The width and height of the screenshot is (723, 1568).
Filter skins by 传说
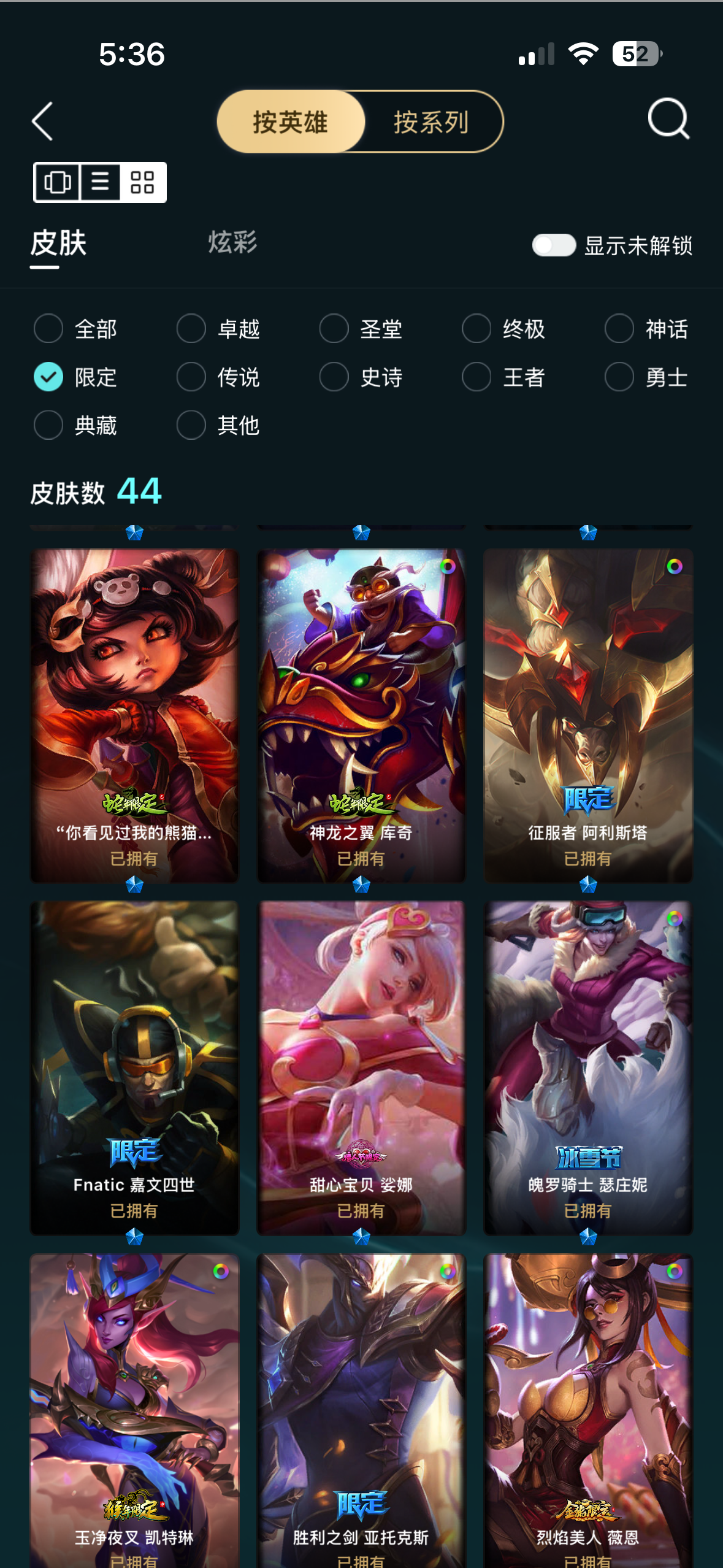point(218,377)
